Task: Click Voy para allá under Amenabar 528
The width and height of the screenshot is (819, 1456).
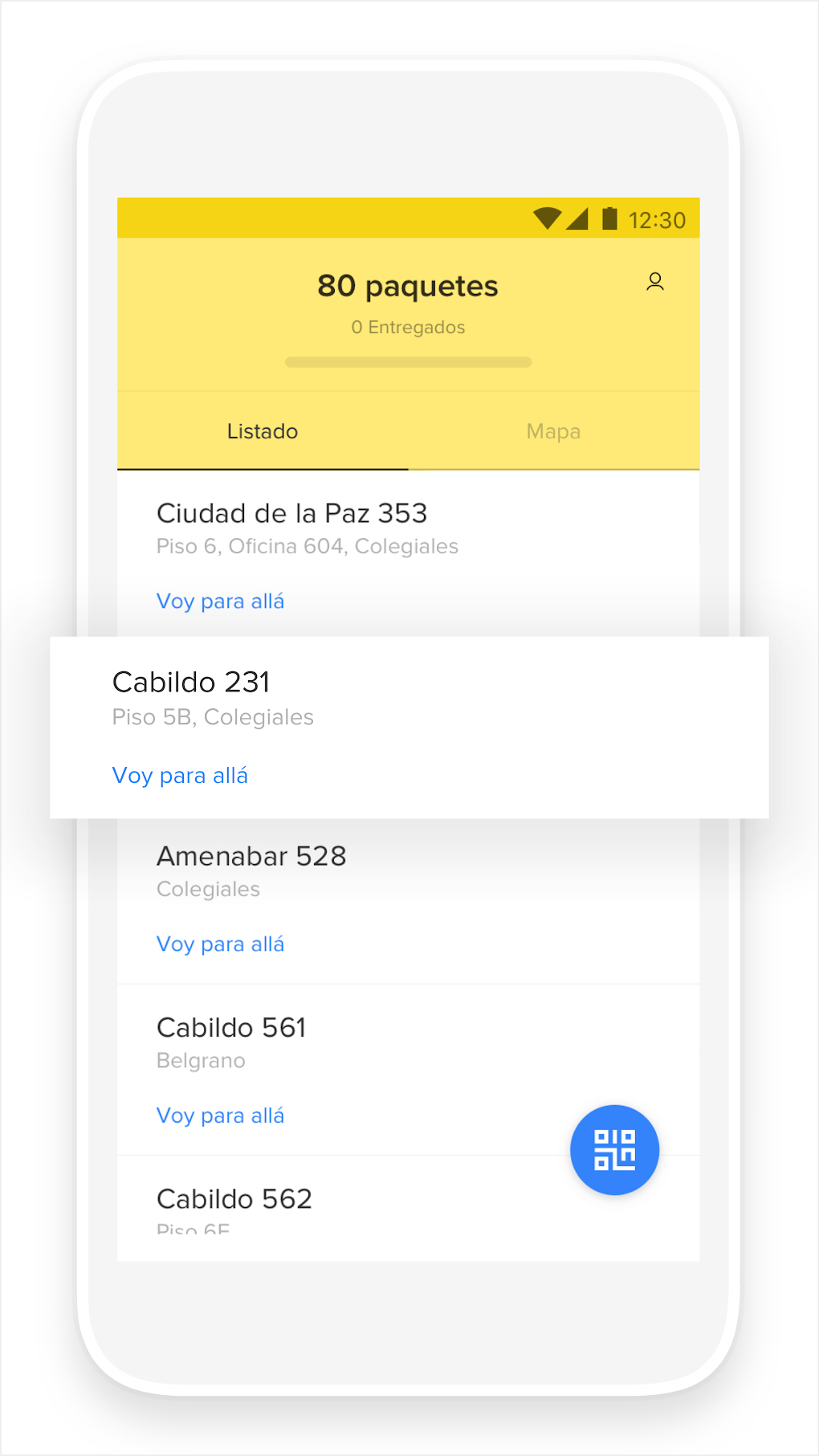Action: click(x=219, y=944)
